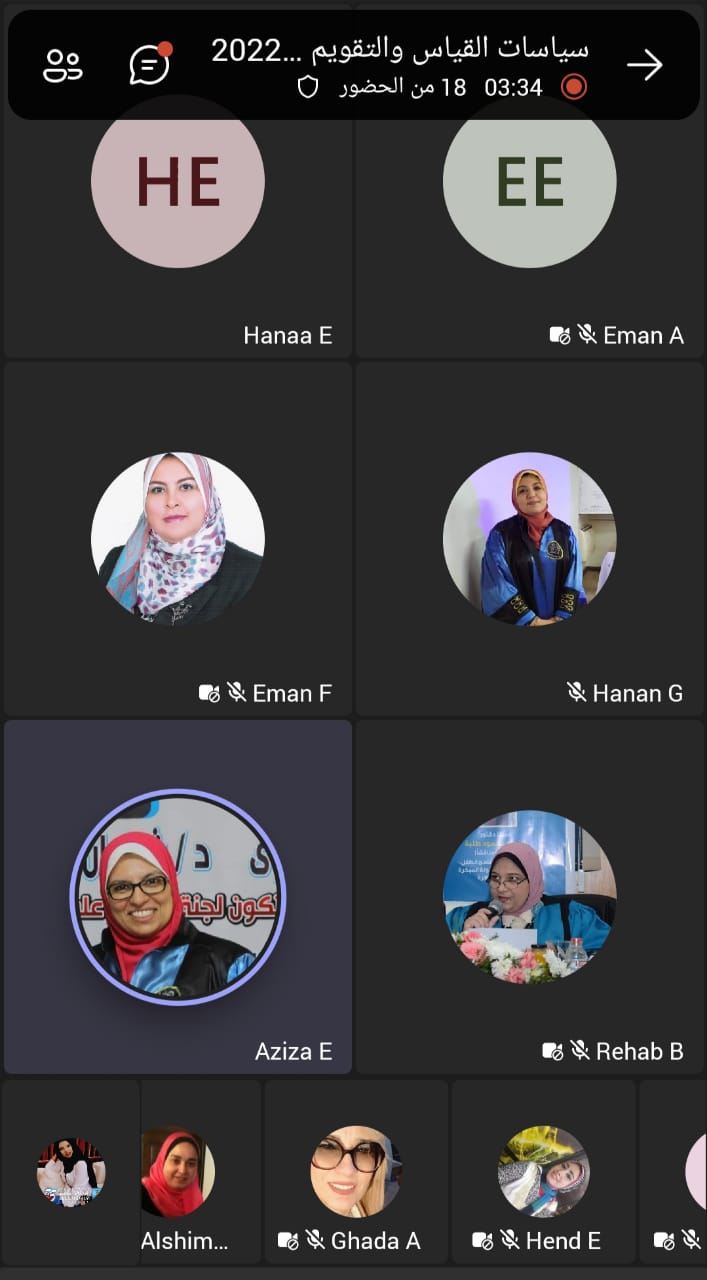Viewport: 707px width, 1280px height.
Task: Open the participants list icon
Action: tap(62, 66)
